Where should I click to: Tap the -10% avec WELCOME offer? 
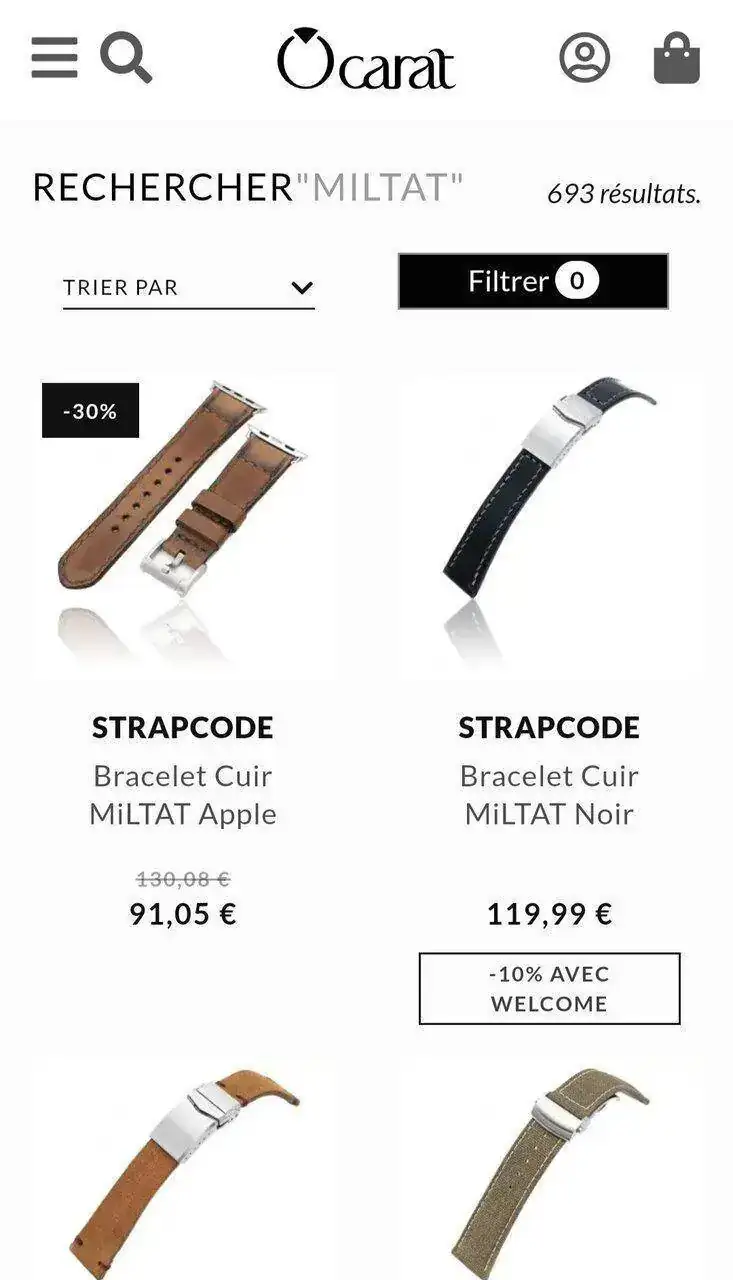pyautogui.click(x=549, y=988)
